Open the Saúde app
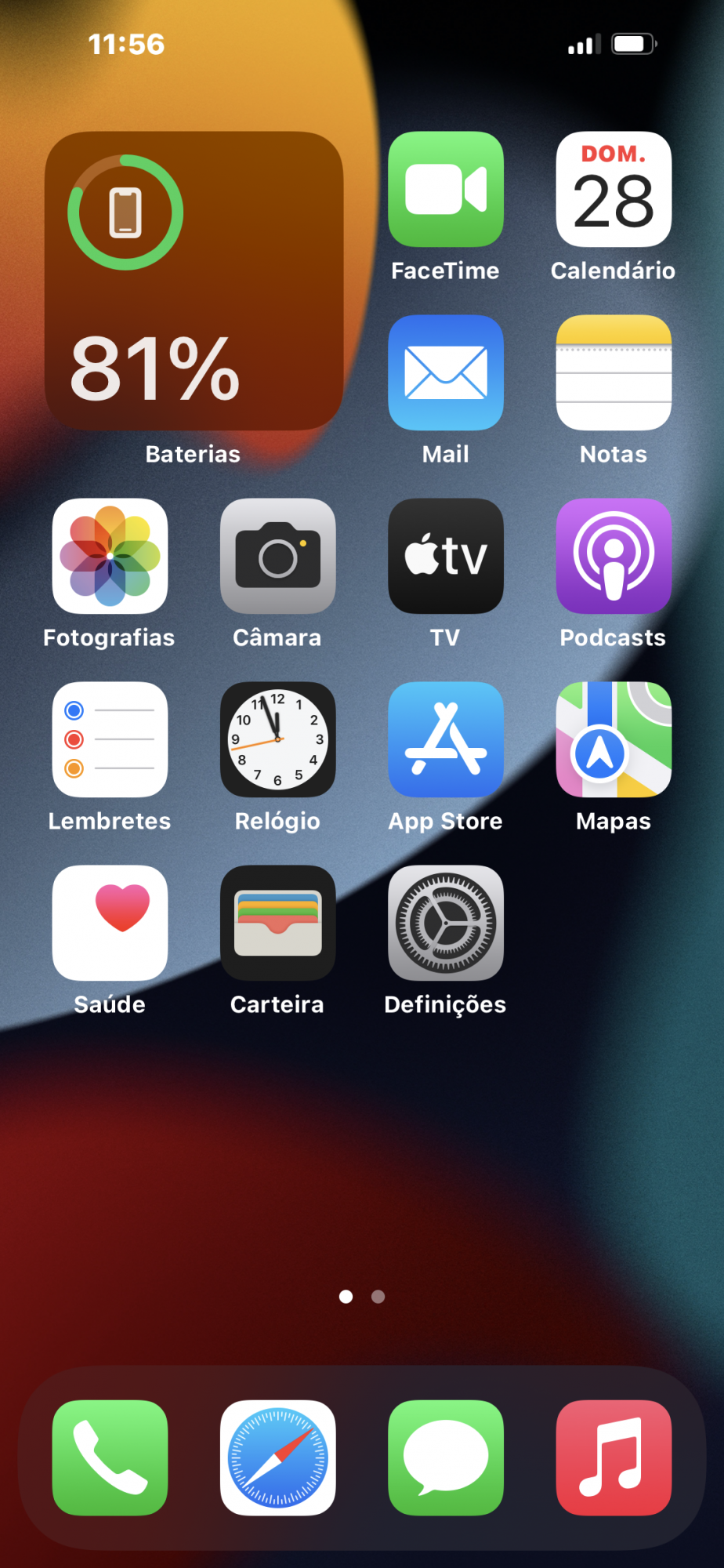724x1568 pixels. [x=110, y=923]
